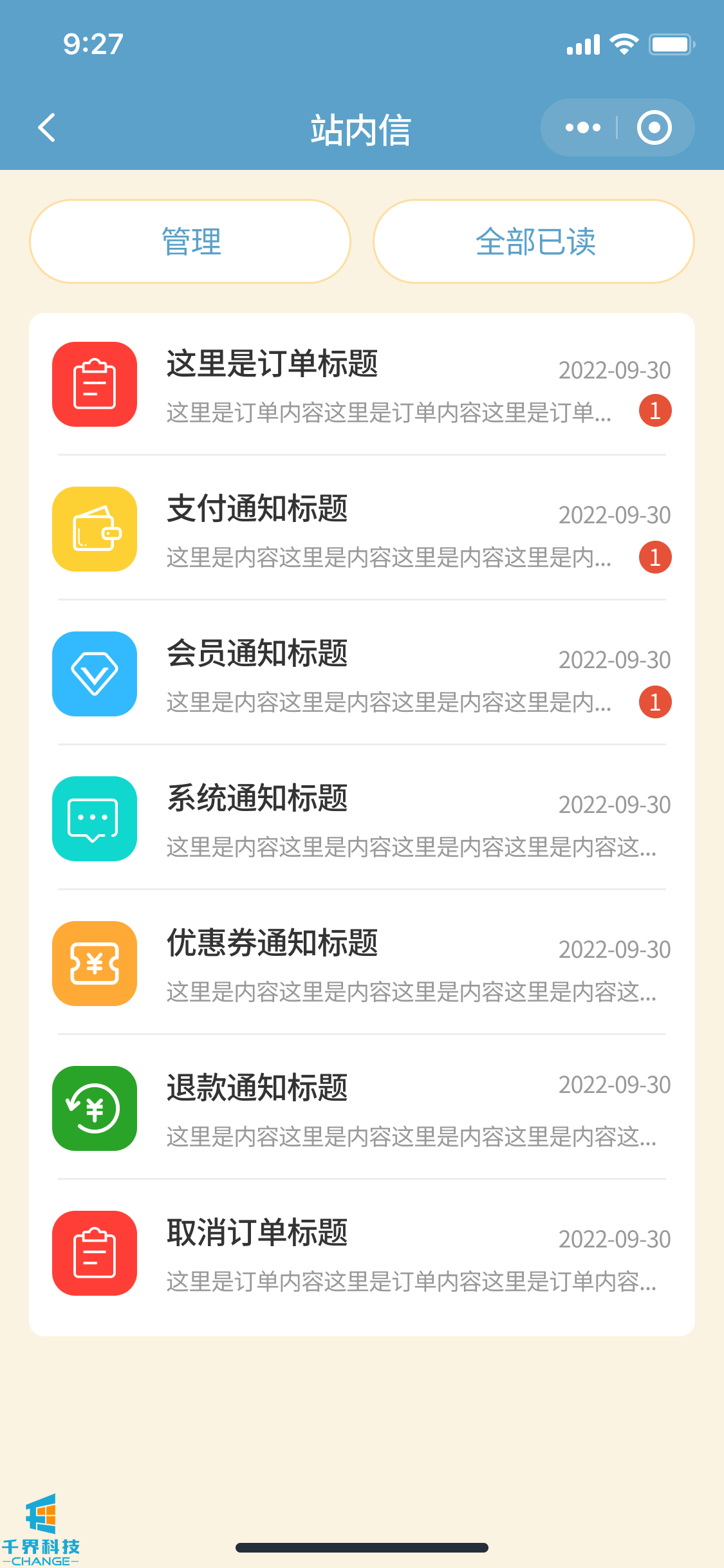Open the mini program more options menu

[582, 127]
